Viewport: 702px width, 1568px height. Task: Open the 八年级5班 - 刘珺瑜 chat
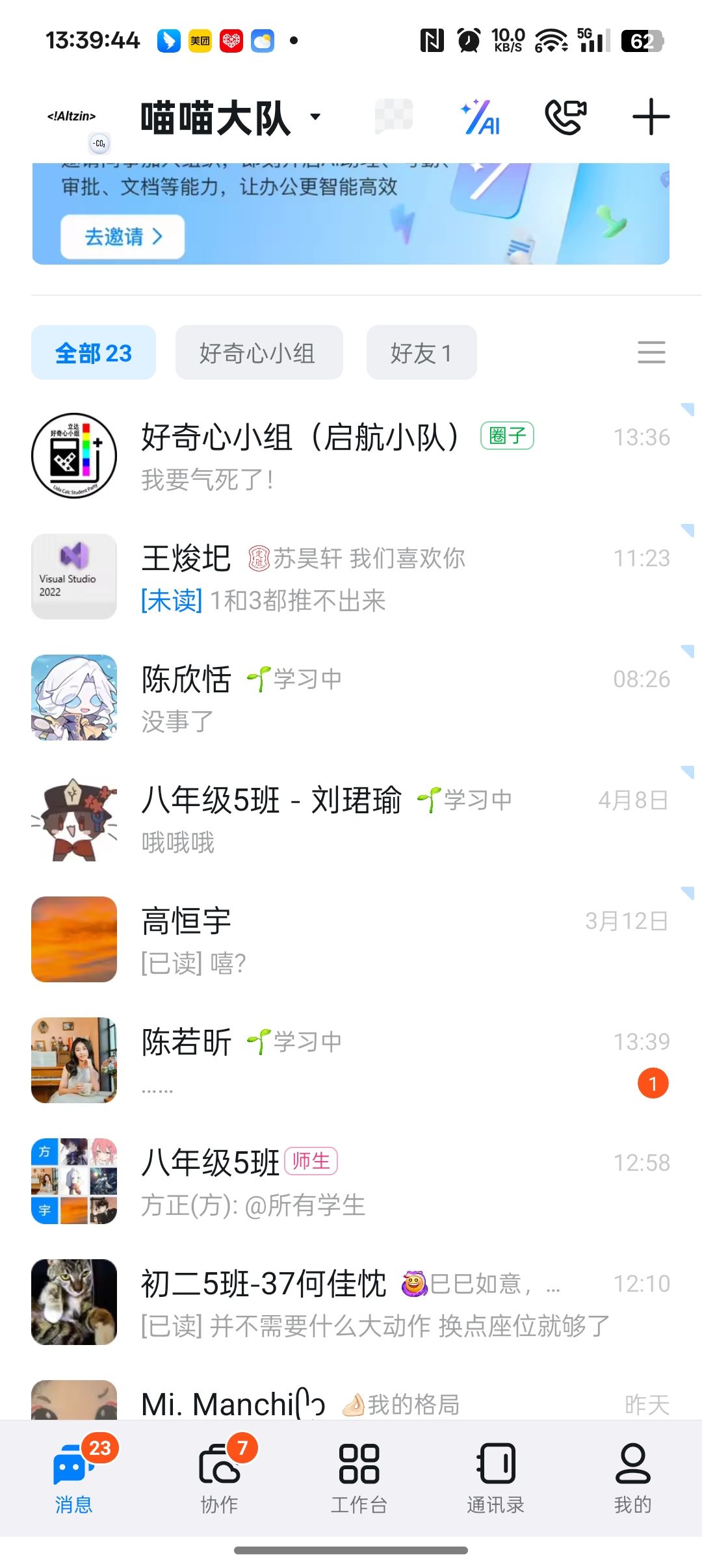(351, 819)
